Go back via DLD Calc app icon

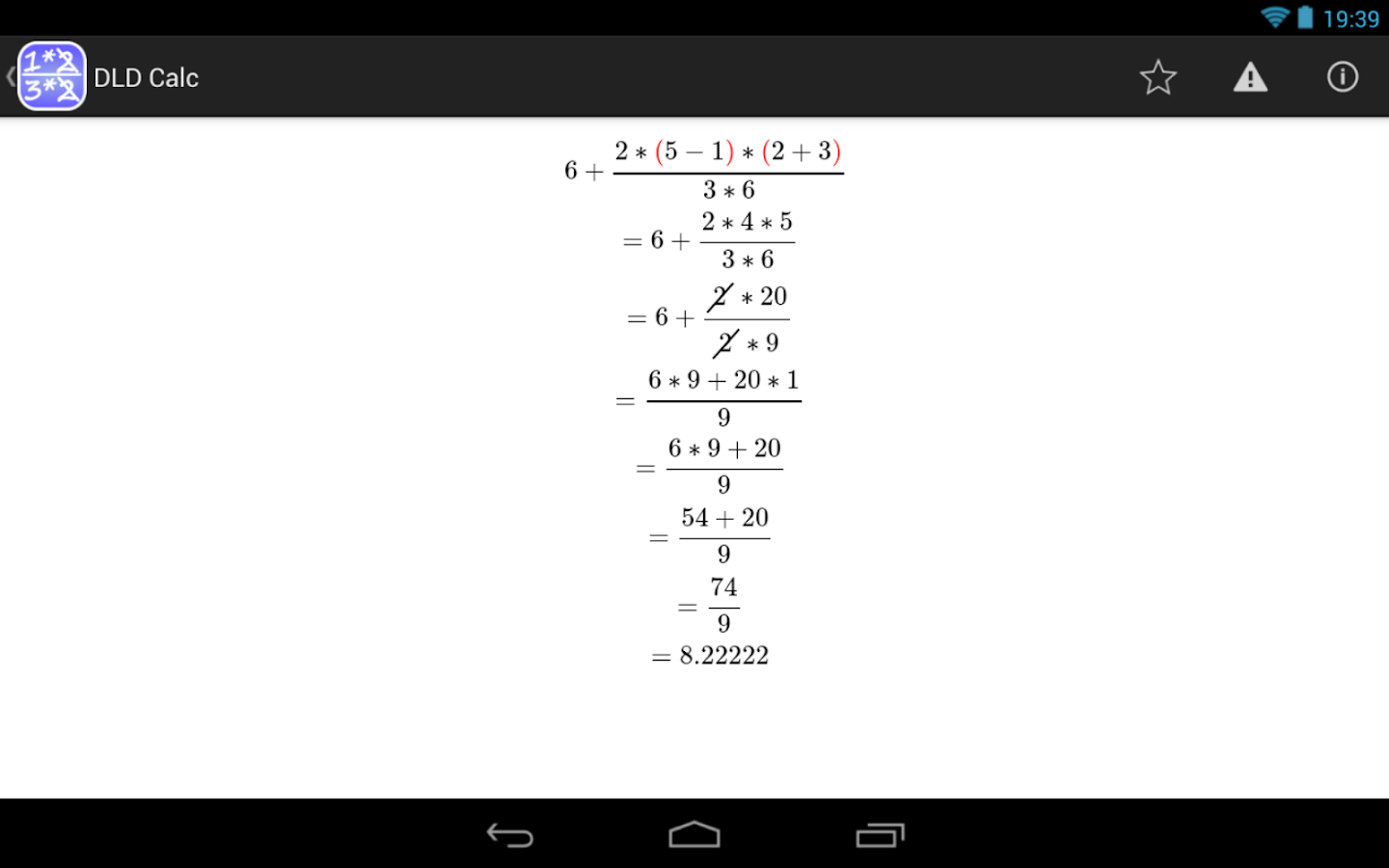click(x=51, y=77)
